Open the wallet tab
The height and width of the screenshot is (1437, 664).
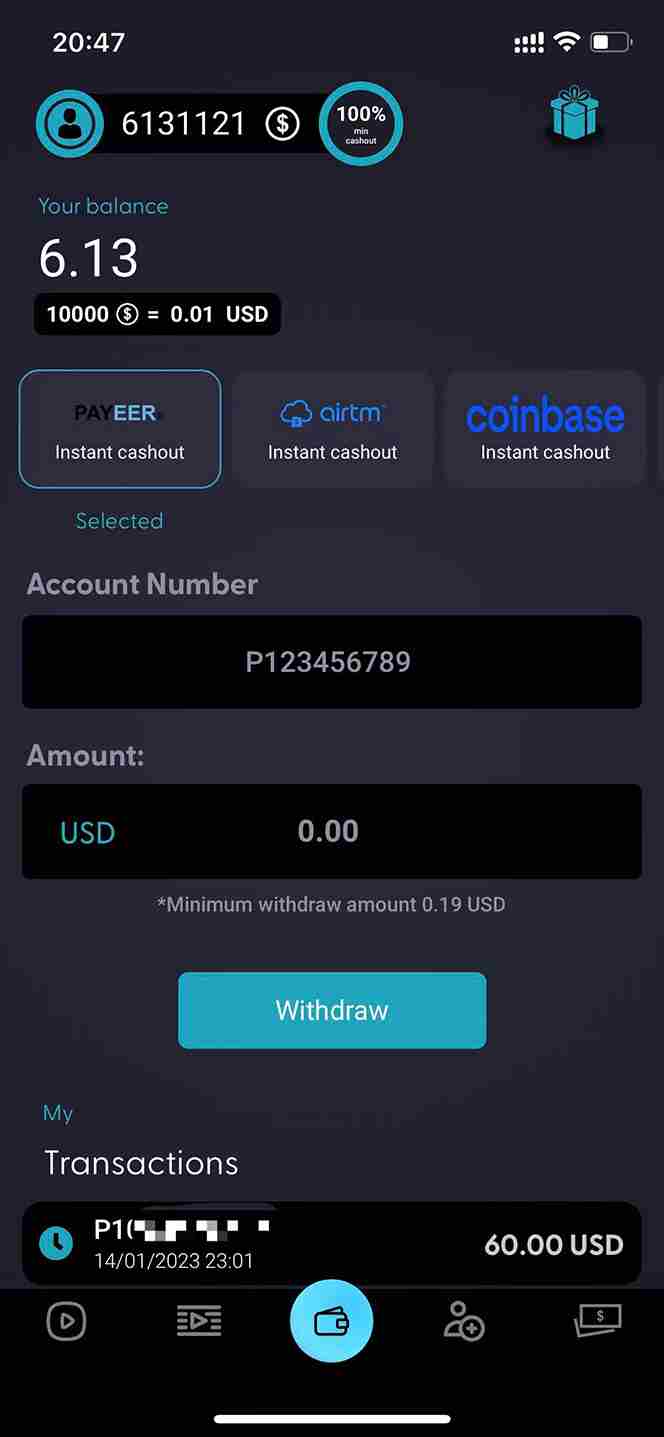[332, 1322]
